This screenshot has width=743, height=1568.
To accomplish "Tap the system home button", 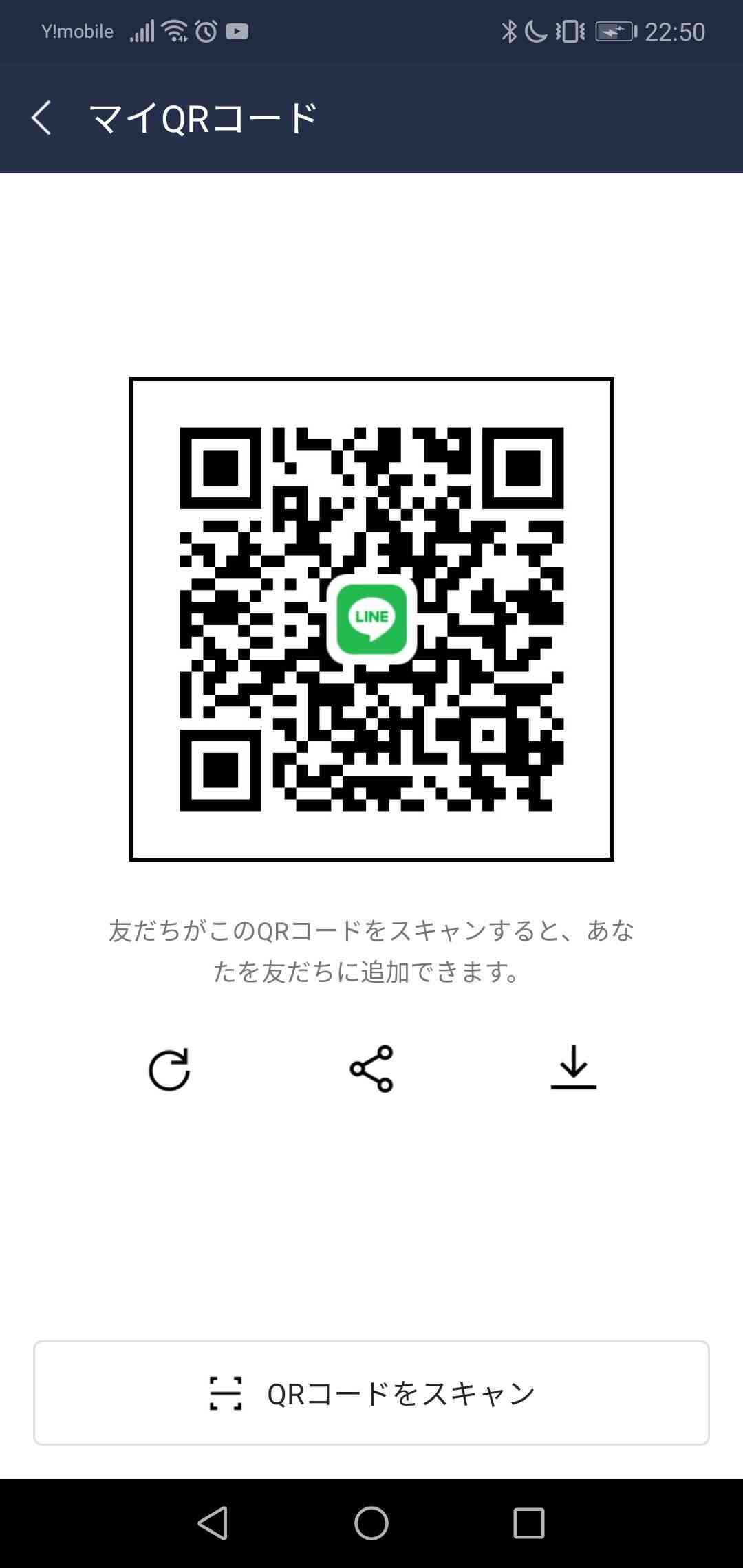I will tap(371, 1523).
